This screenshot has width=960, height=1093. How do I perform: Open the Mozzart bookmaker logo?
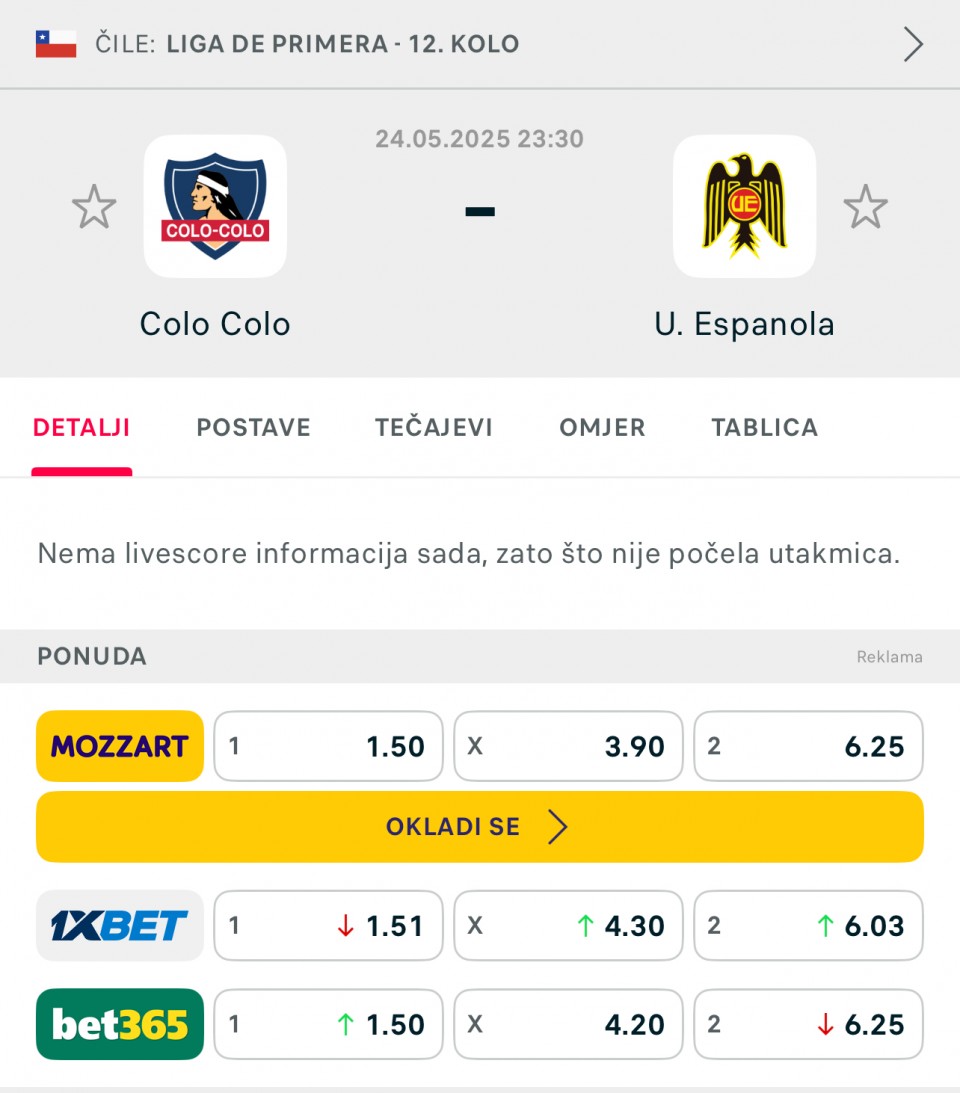(120, 746)
